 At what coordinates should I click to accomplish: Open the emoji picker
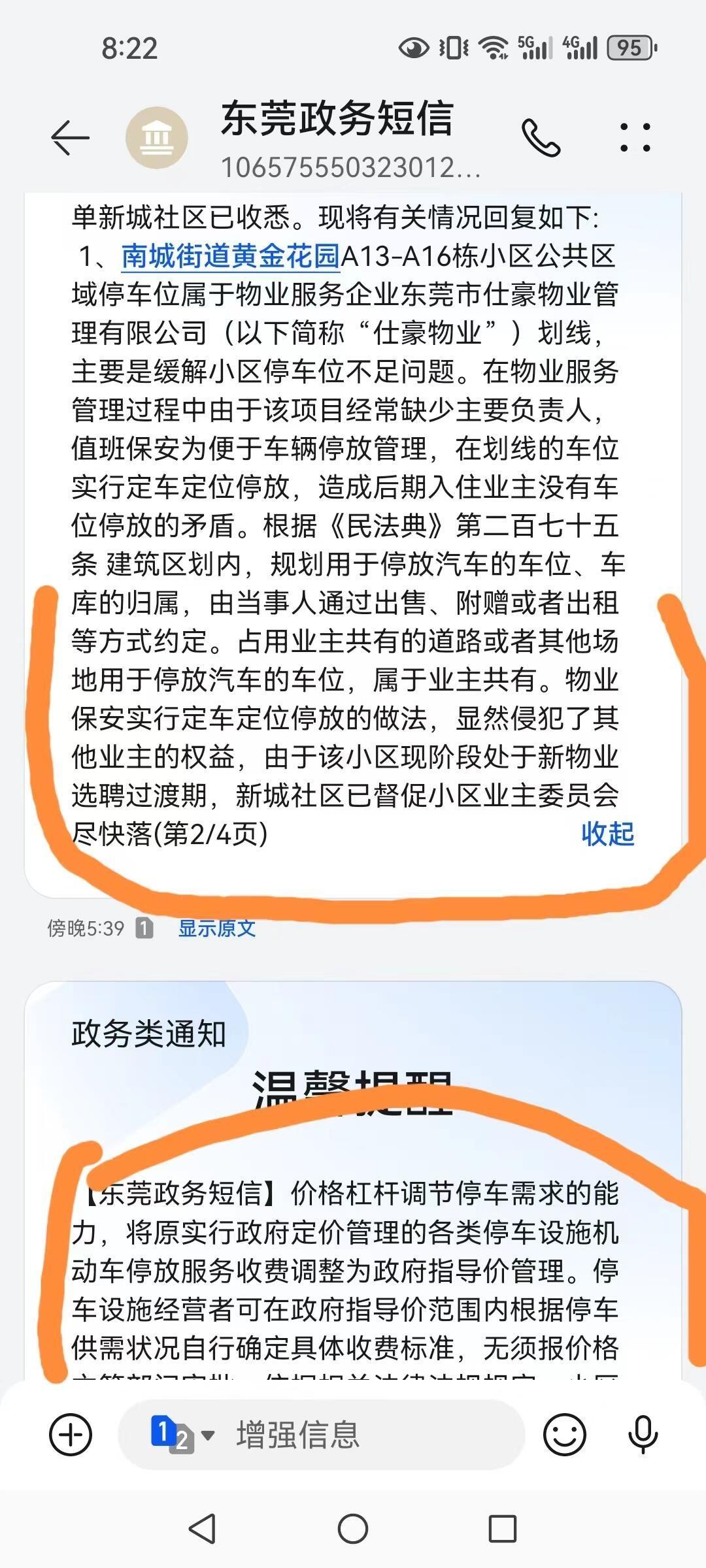(x=564, y=1435)
